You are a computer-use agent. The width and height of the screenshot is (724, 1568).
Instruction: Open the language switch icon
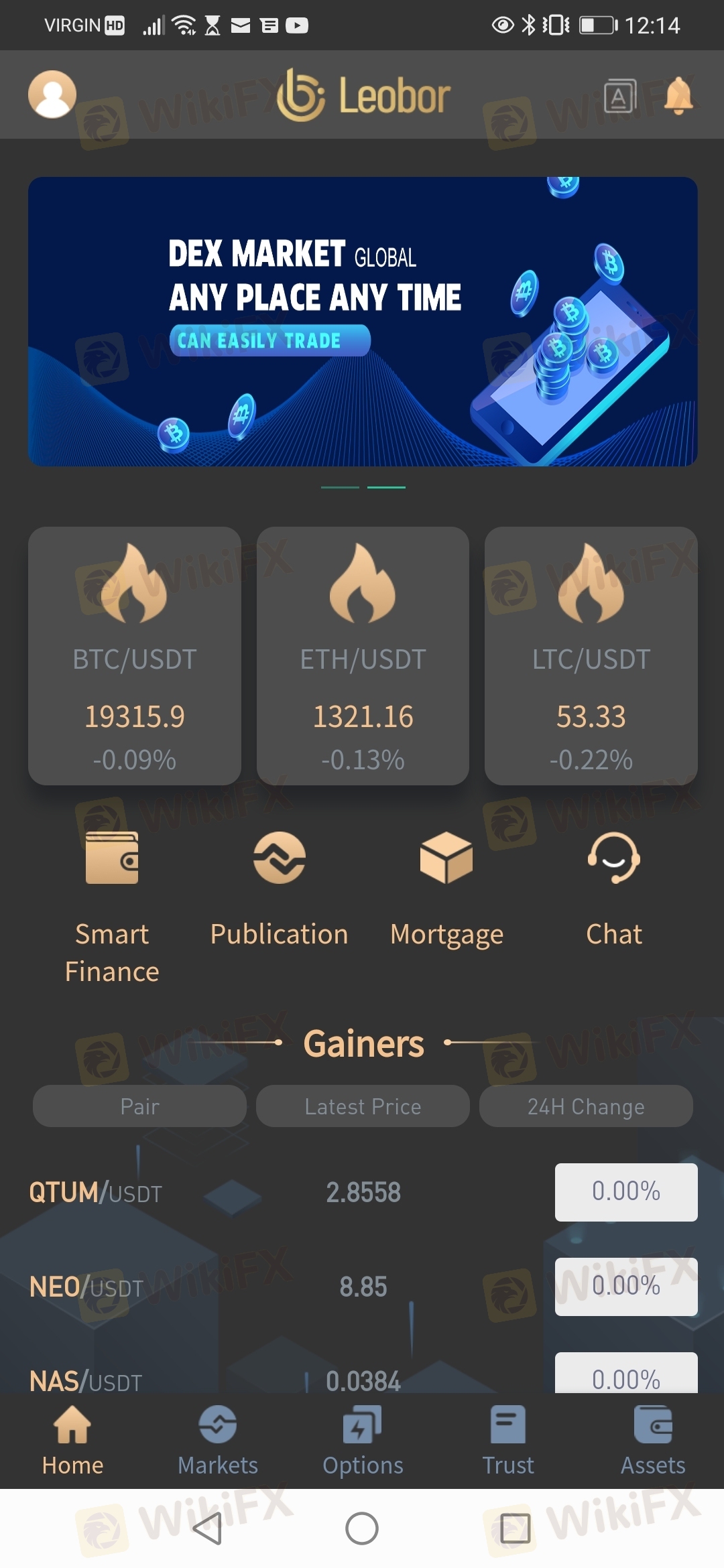[x=620, y=97]
